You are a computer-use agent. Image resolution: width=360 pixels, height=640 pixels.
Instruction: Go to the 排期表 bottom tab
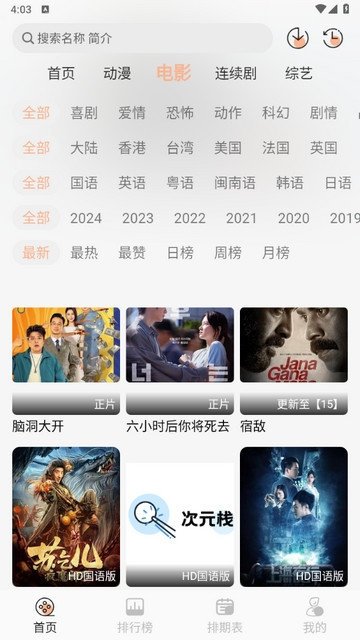coord(225,616)
